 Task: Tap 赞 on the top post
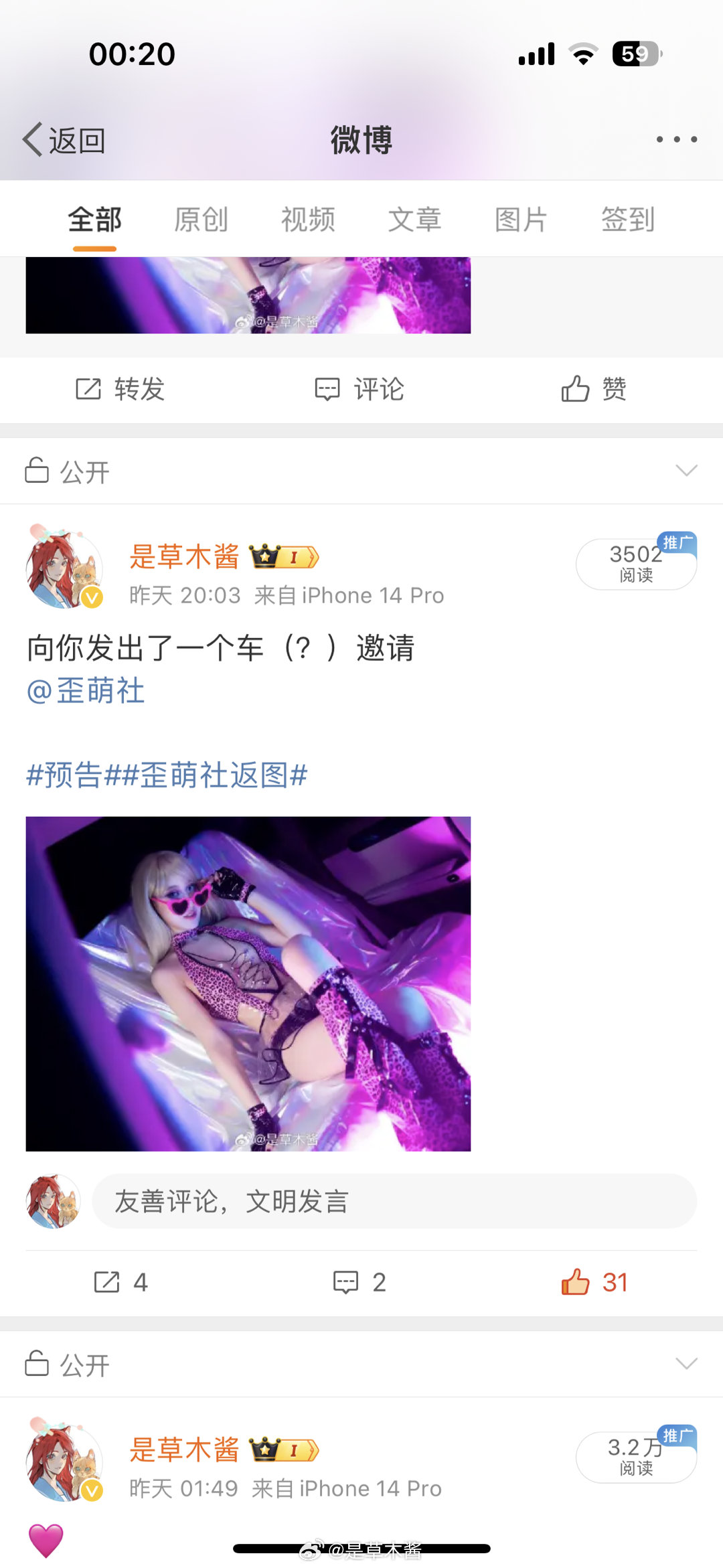point(594,389)
